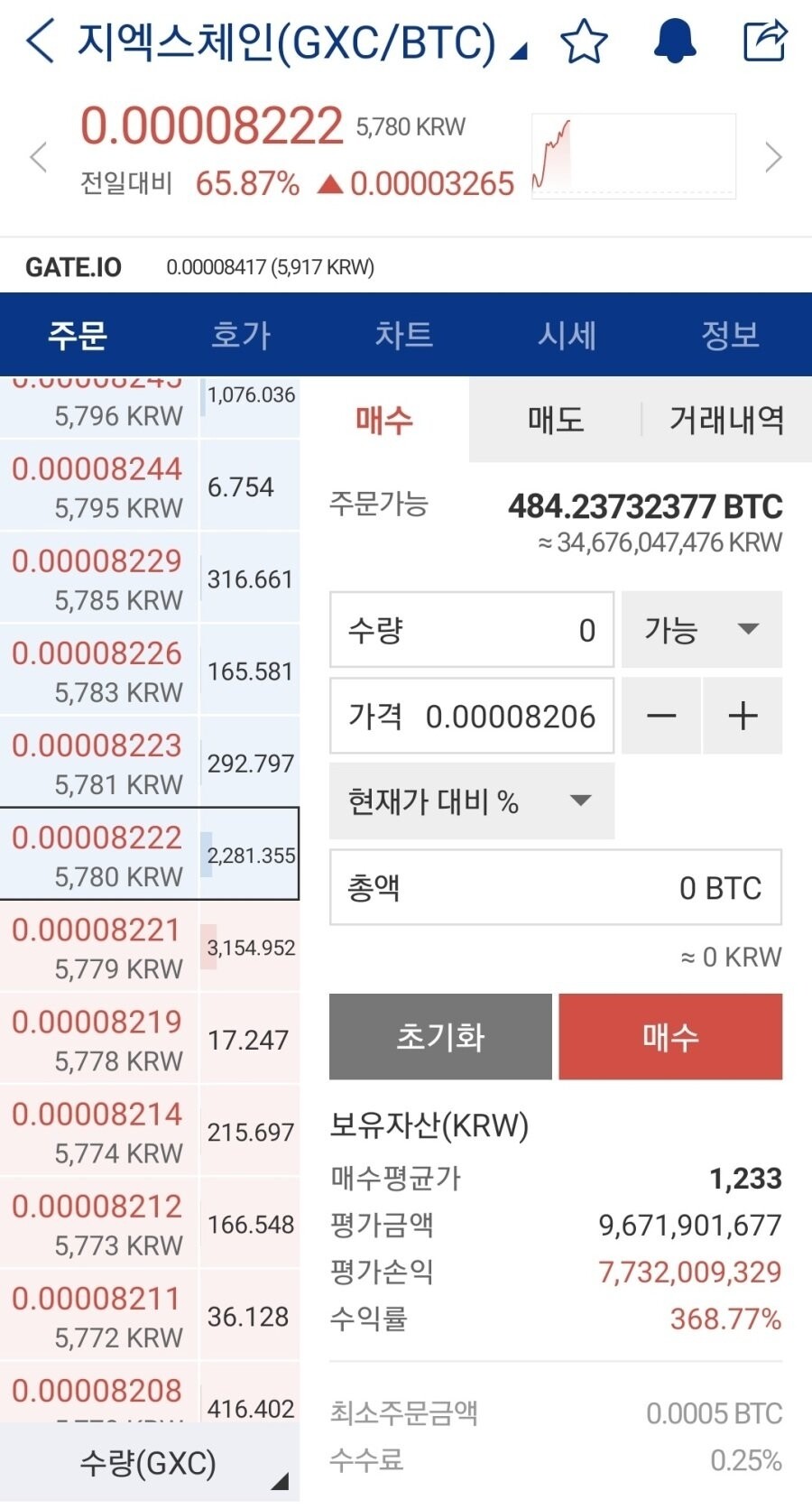The width and height of the screenshot is (812, 1509).
Task: Open the 현재가 대비 % dropdown
Action: pos(471,801)
